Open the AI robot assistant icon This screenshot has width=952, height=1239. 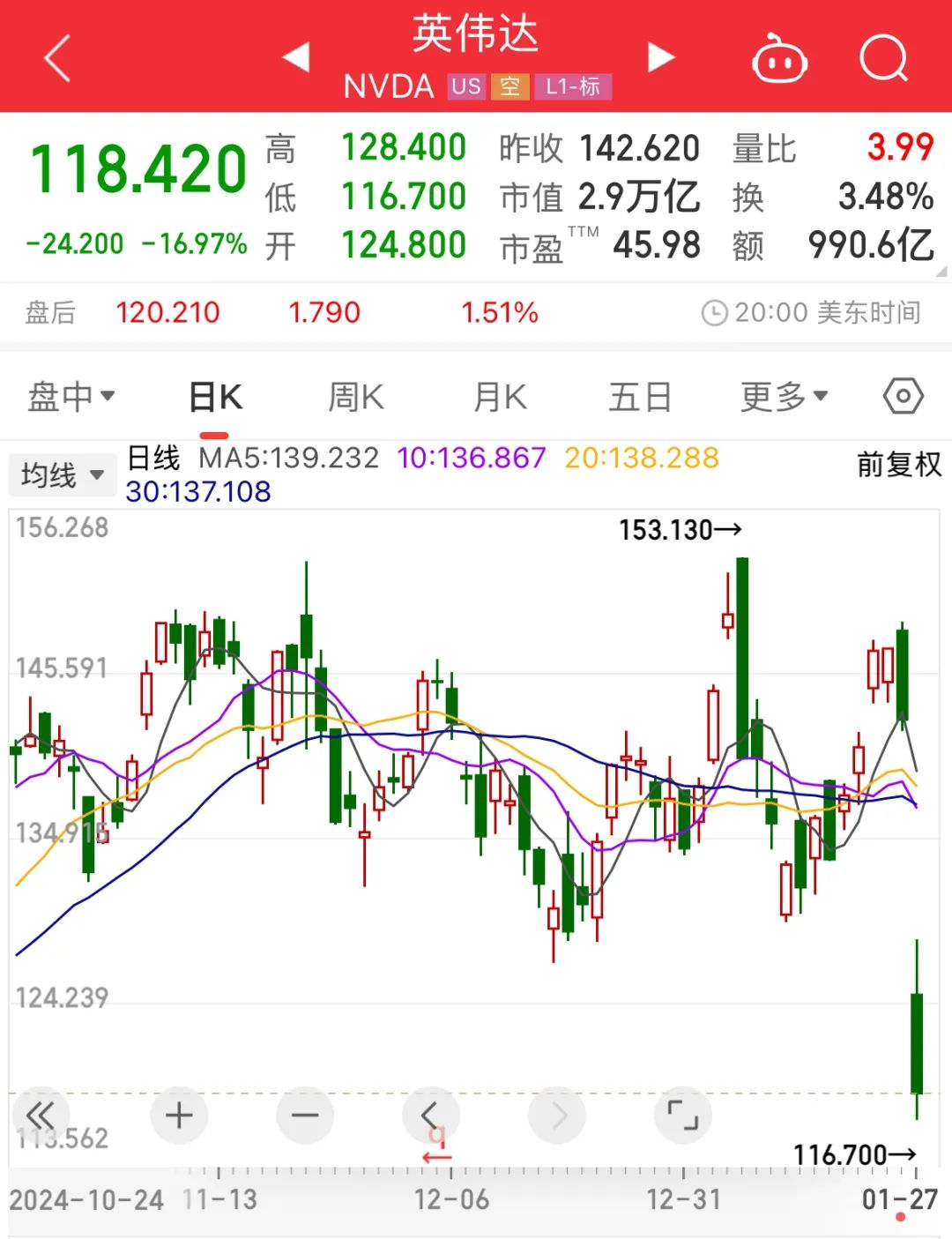click(777, 59)
